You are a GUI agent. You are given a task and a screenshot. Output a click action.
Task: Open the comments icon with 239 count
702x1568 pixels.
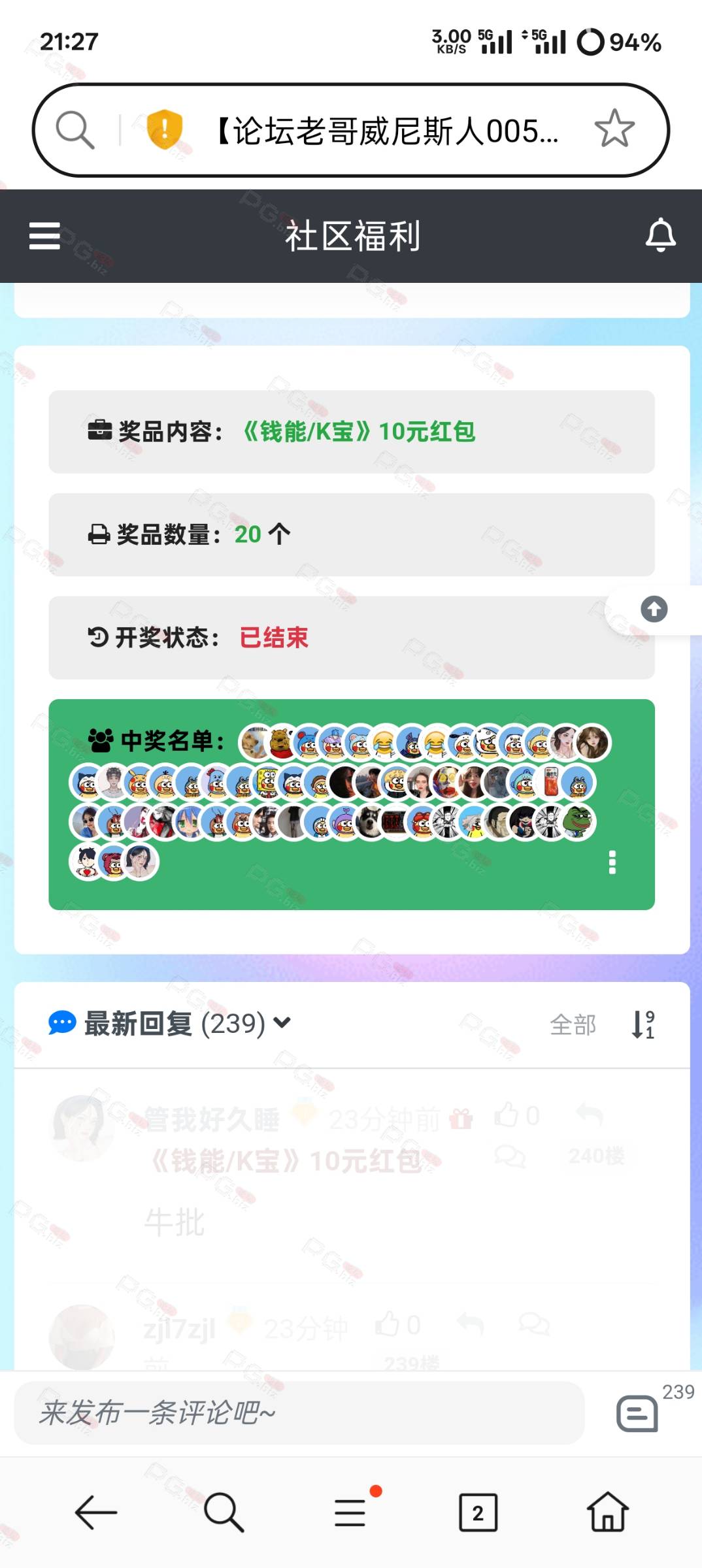(x=638, y=1414)
